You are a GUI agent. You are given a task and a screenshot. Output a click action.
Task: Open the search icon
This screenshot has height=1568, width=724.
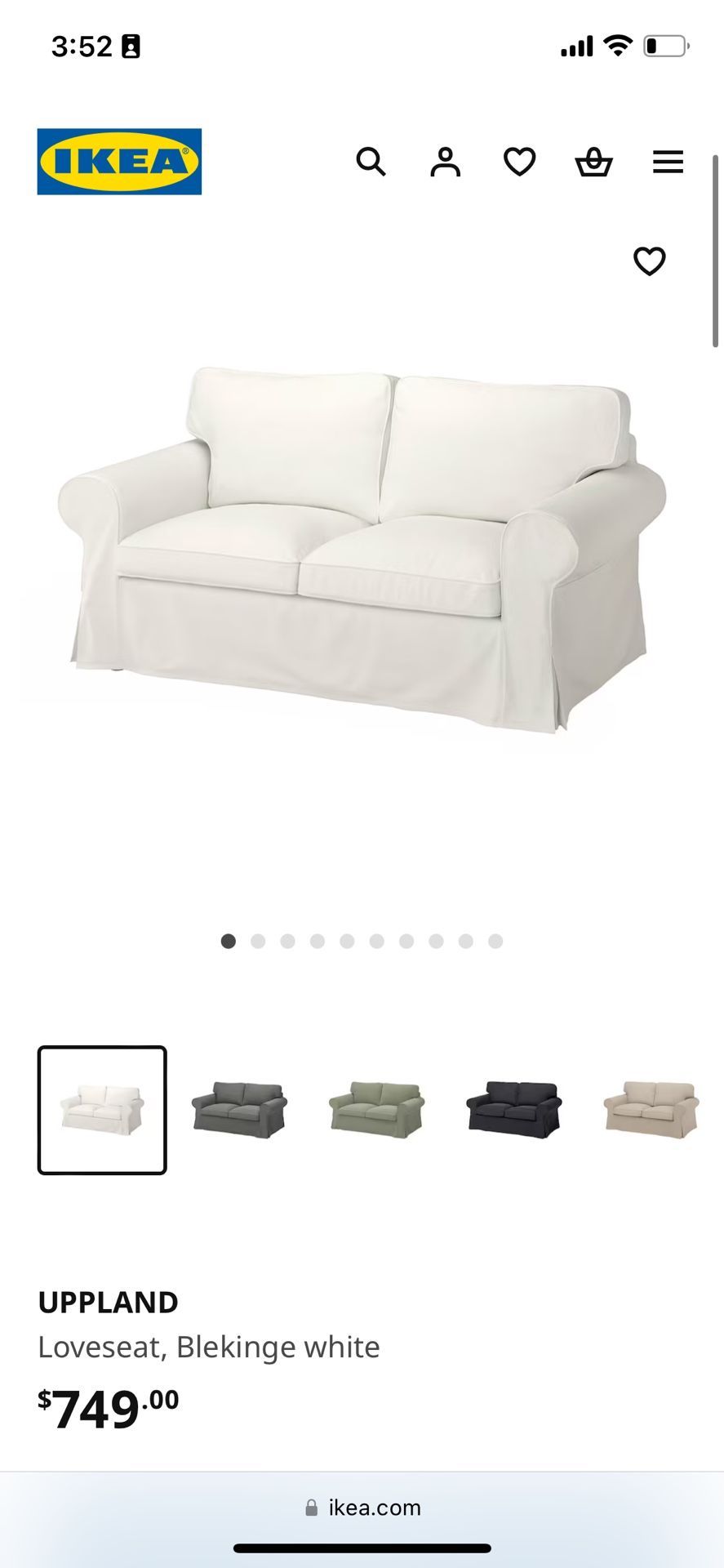pyautogui.click(x=372, y=163)
